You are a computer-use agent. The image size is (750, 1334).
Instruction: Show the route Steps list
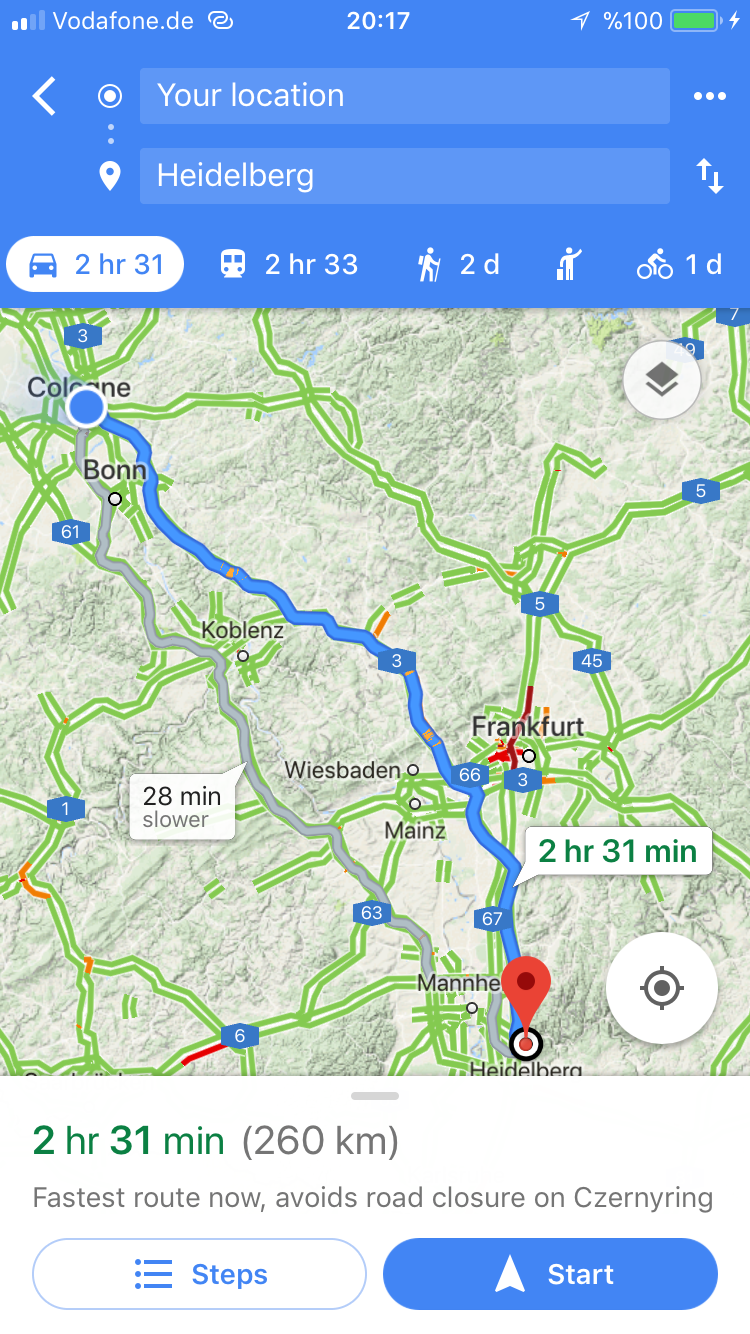pyautogui.click(x=200, y=1274)
